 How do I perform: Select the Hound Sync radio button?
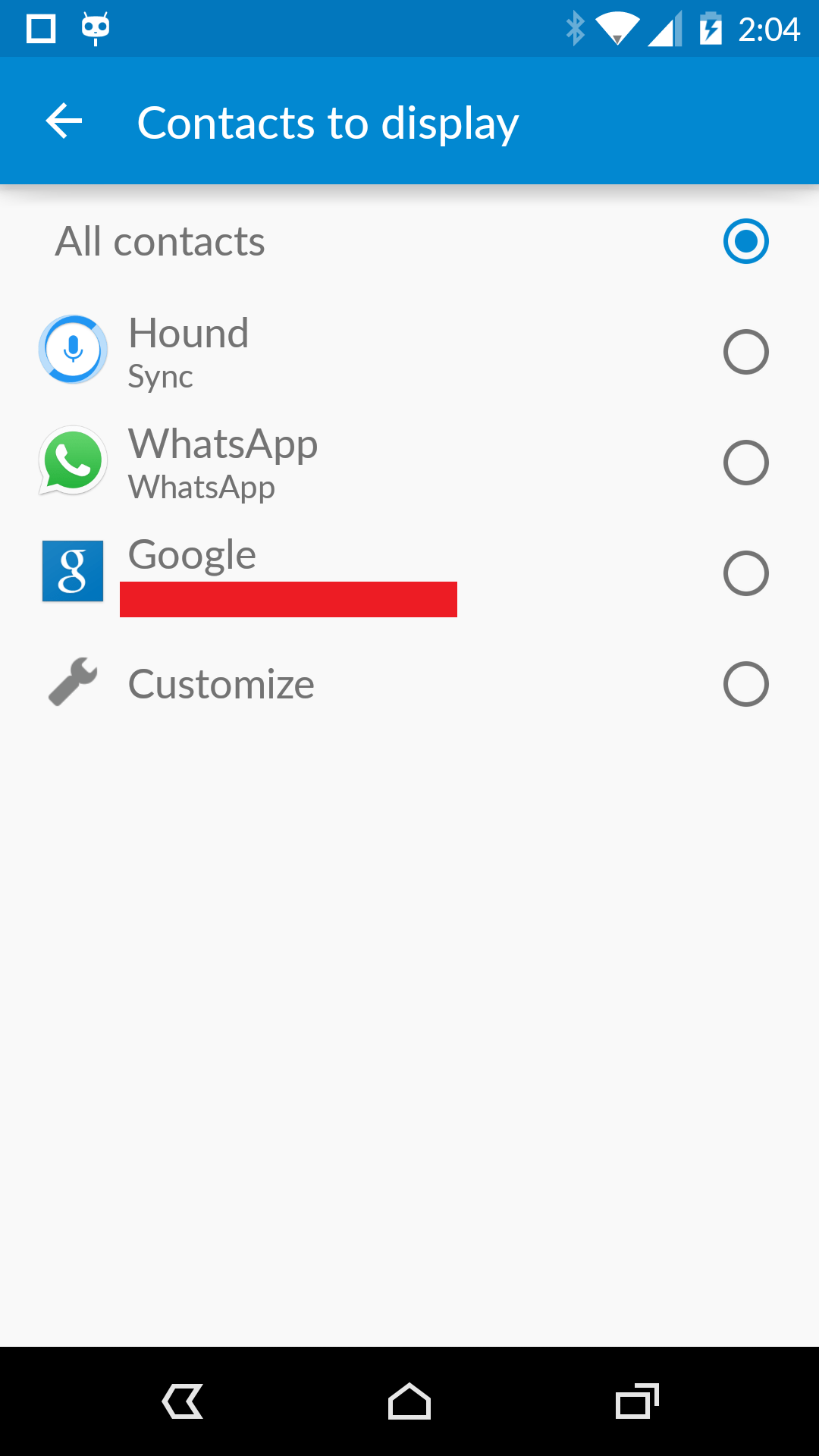pos(745,351)
